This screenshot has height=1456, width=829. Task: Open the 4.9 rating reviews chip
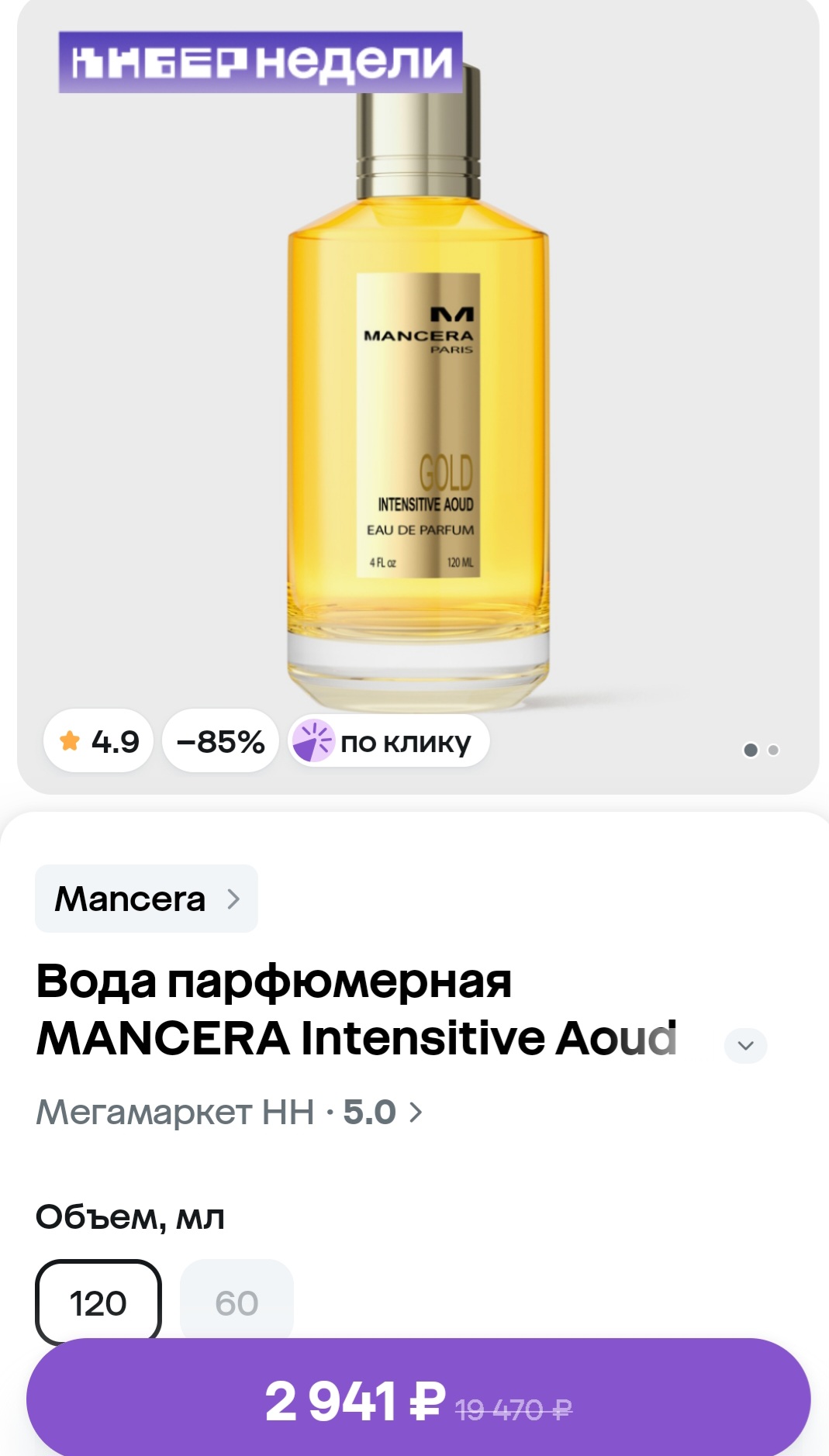(x=98, y=741)
